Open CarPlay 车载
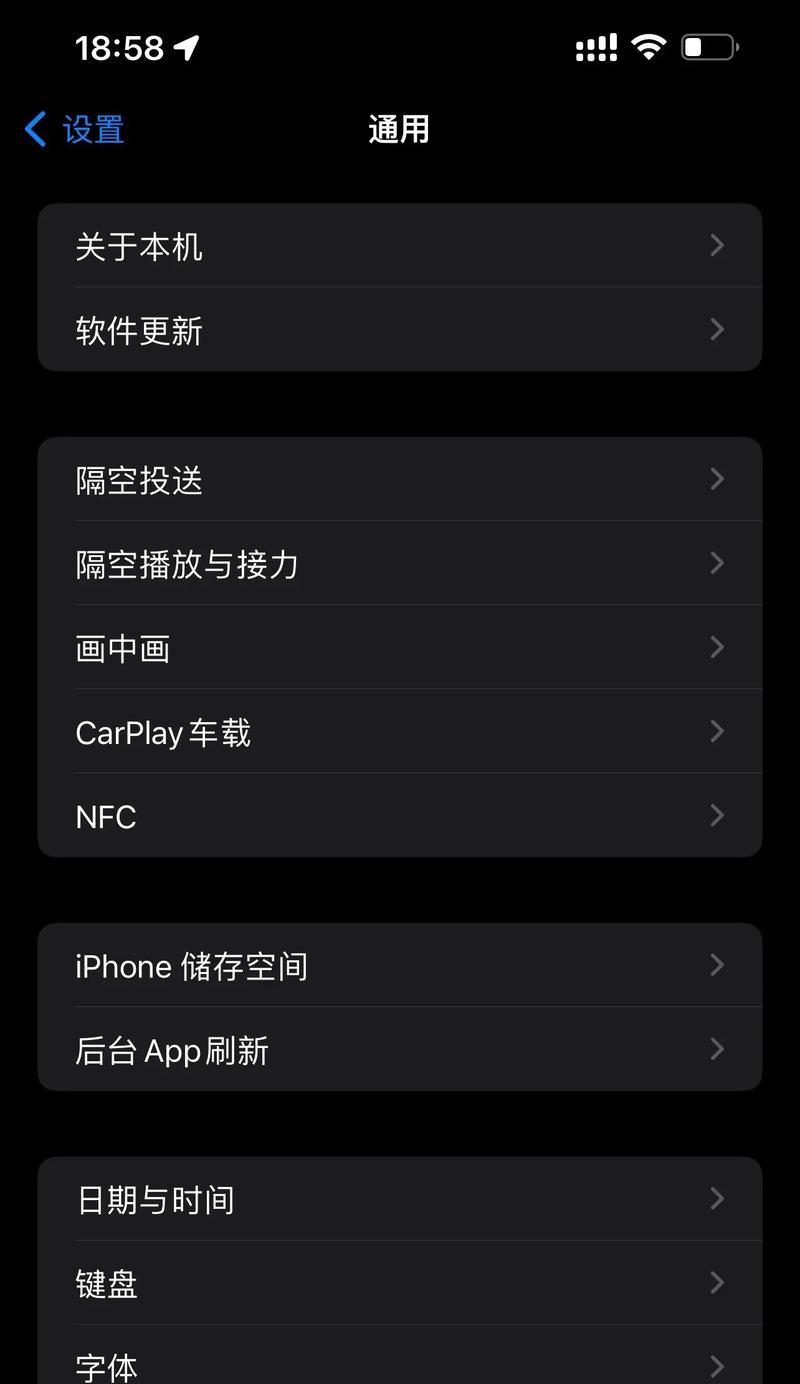The height and width of the screenshot is (1384, 800). pos(400,732)
